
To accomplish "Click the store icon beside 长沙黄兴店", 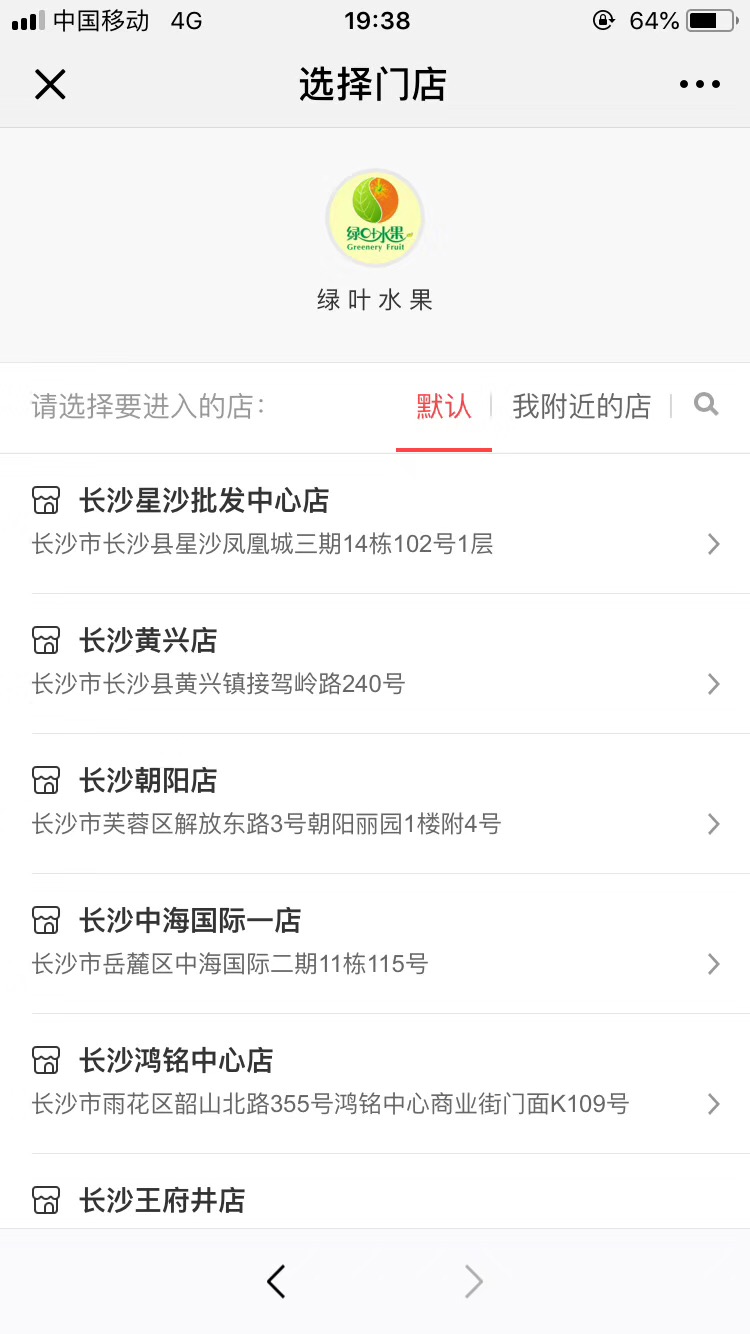I will pyautogui.click(x=47, y=641).
